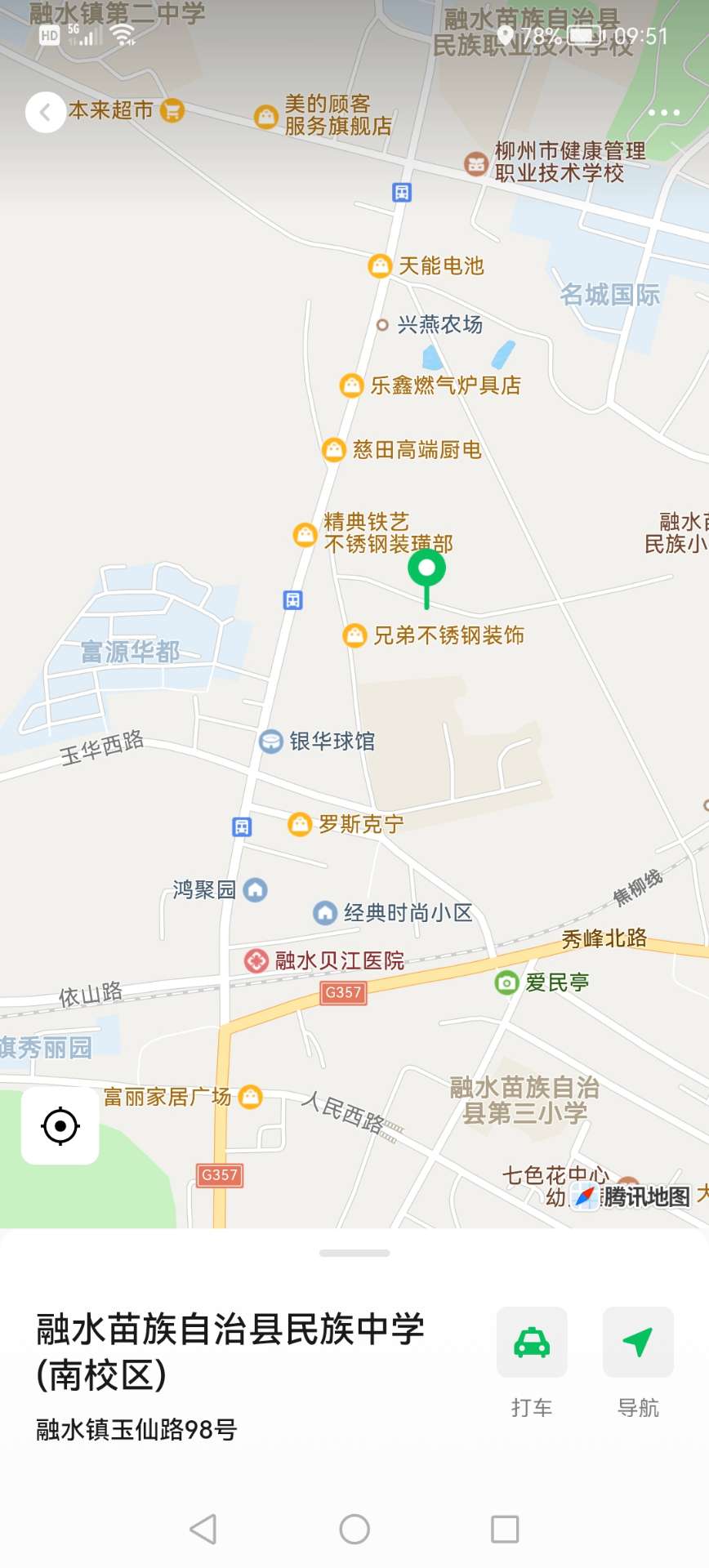Tap the system home button
The width and height of the screenshot is (709, 1568).
tap(354, 1529)
